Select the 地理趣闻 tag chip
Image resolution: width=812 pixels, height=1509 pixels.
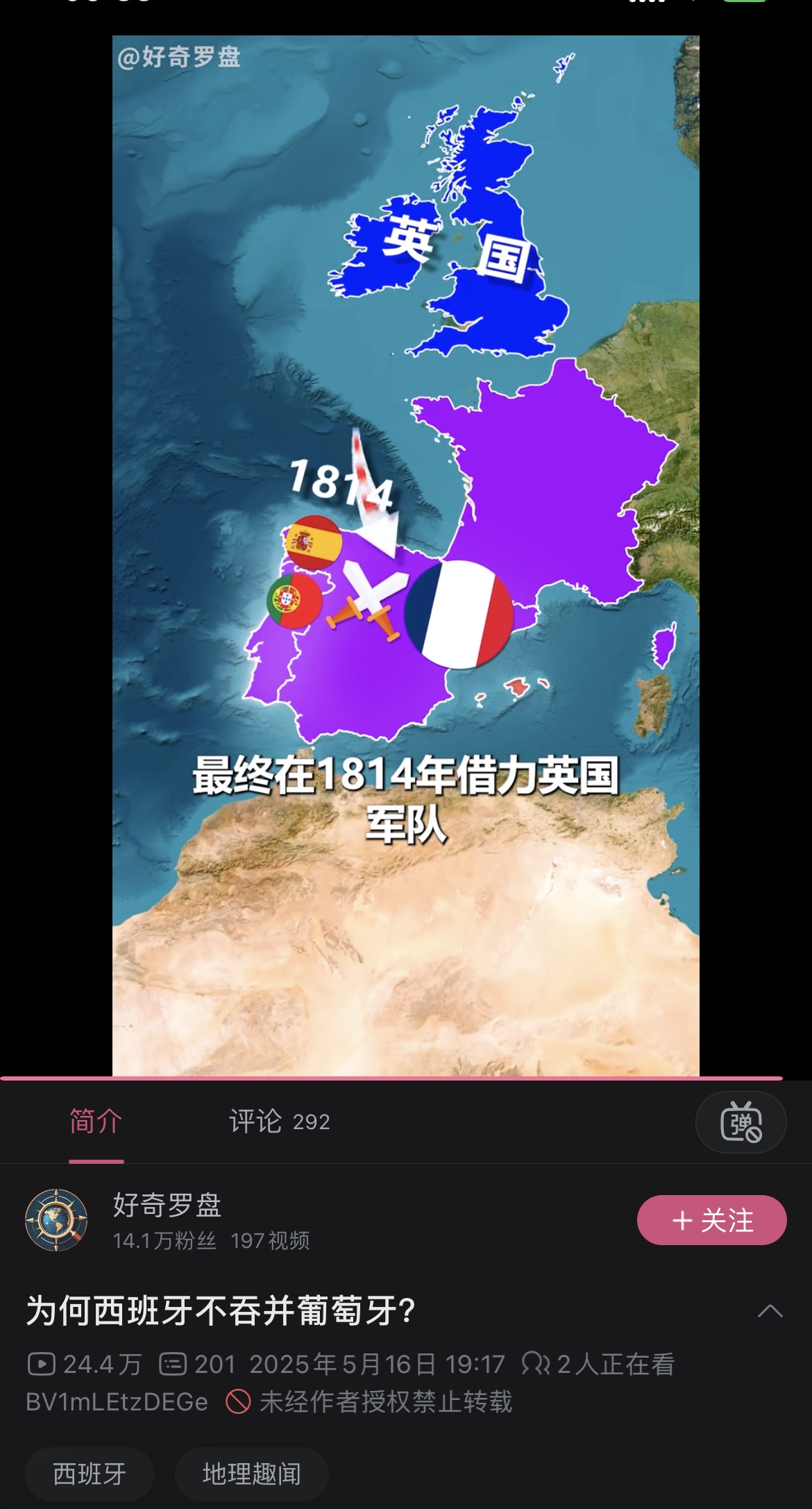pos(251,1474)
